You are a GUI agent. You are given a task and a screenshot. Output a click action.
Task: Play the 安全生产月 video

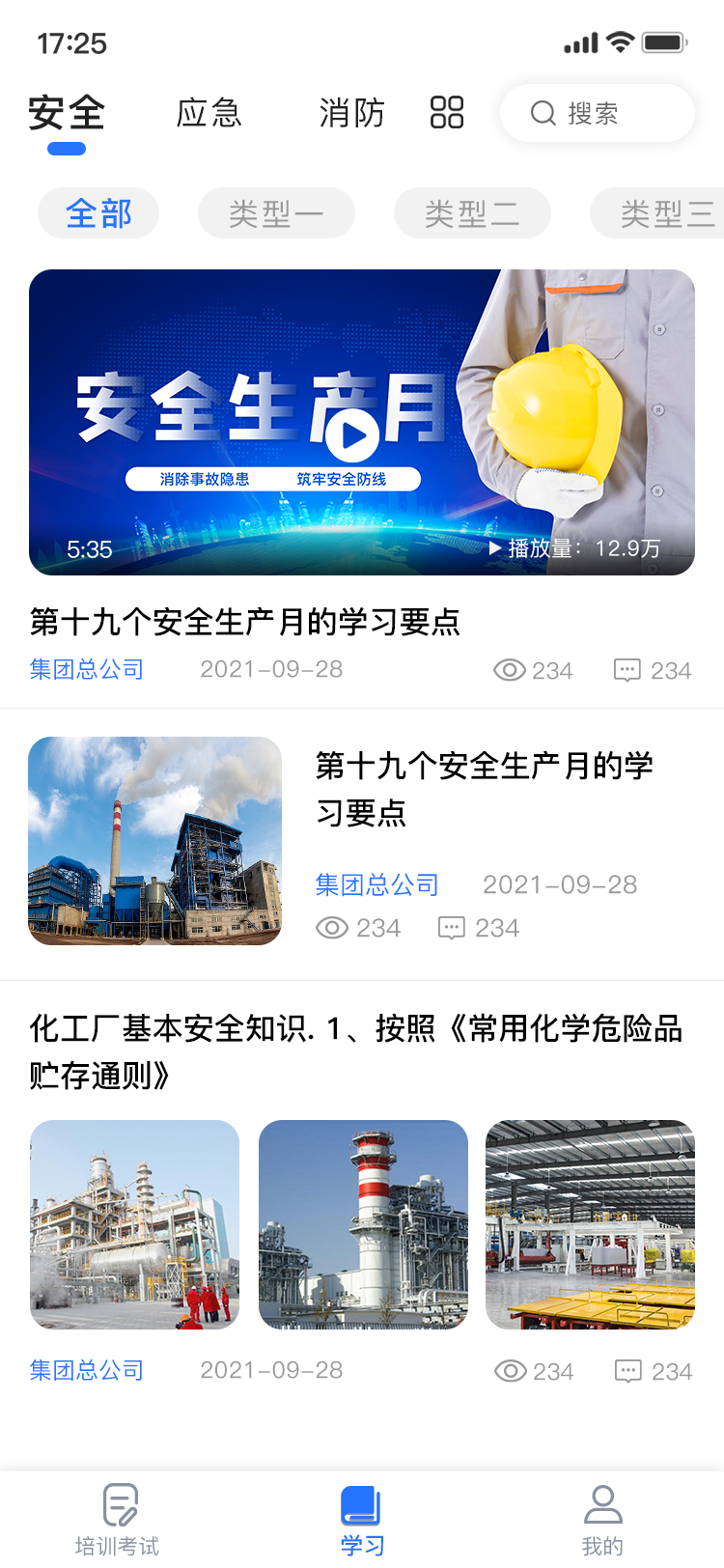tap(352, 436)
